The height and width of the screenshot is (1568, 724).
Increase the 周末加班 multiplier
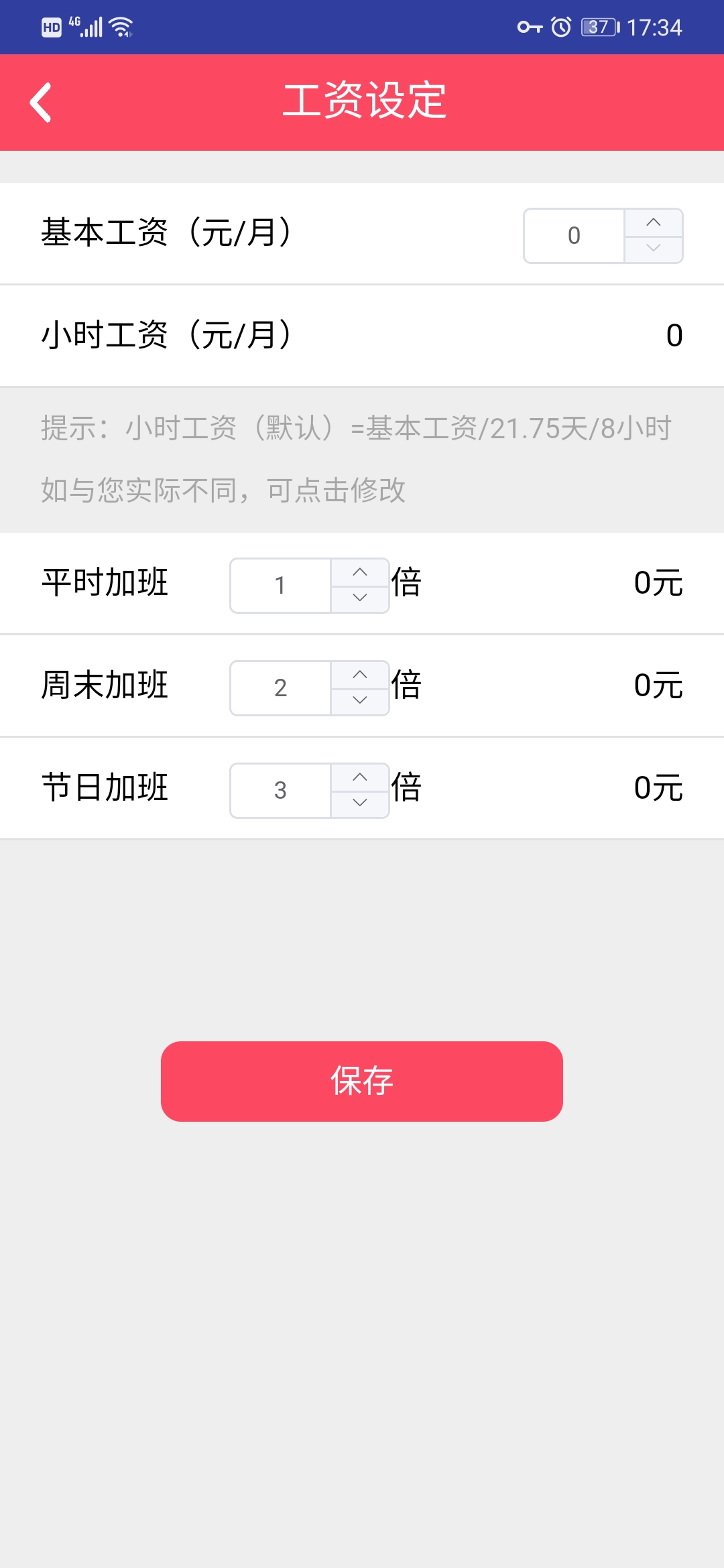[x=360, y=675]
